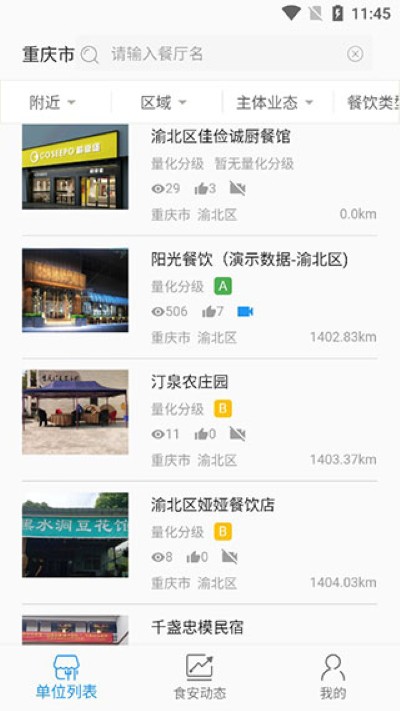The image size is (400, 711).
Task: Select the 餐饮类 filter option
Action: tap(373, 103)
